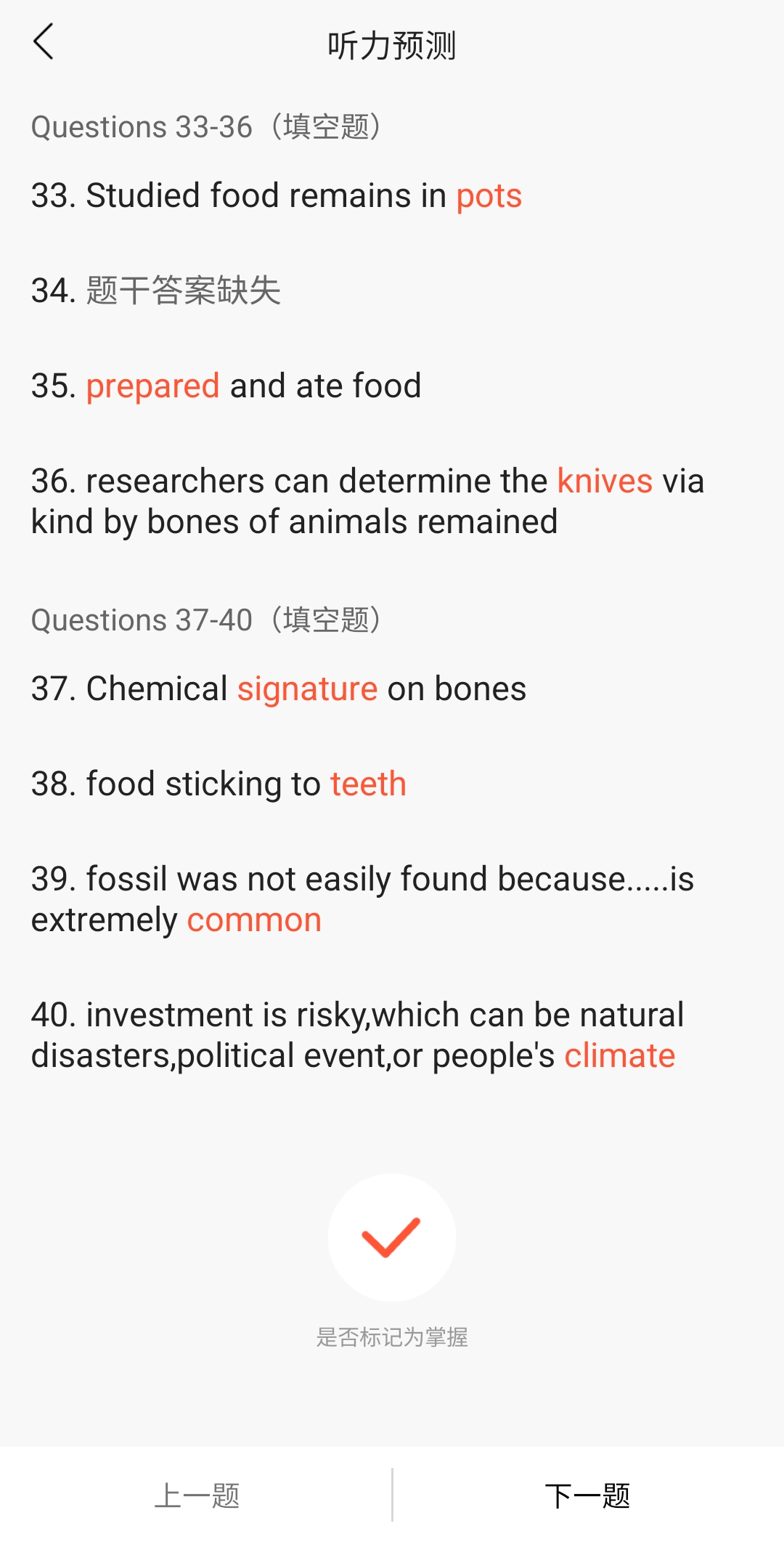Go back using the top-left arrow

click(44, 41)
